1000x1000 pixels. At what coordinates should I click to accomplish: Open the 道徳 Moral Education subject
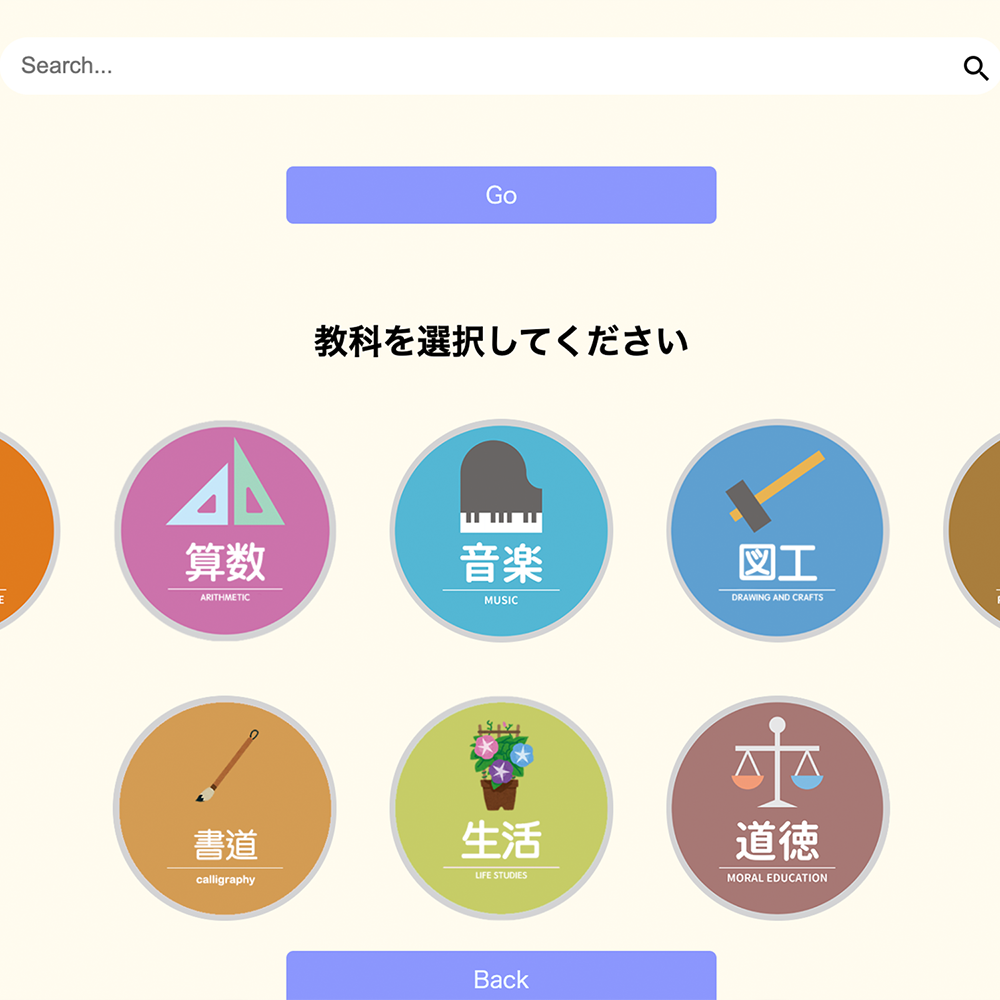(x=777, y=807)
